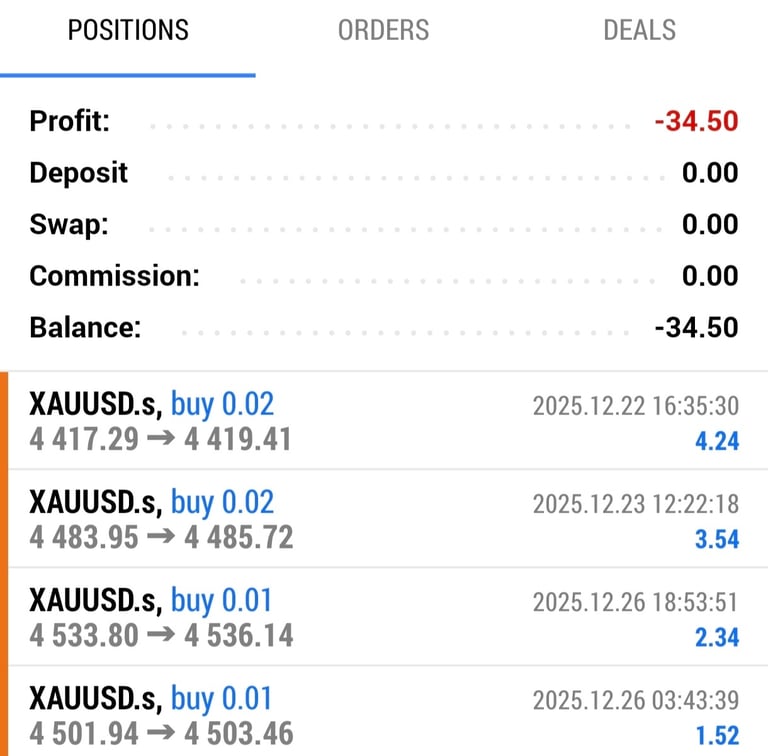Open the XAUUSD.s position with 4.24 profit
The width and height of the screenshot is (768, 756).
(384, 421)
